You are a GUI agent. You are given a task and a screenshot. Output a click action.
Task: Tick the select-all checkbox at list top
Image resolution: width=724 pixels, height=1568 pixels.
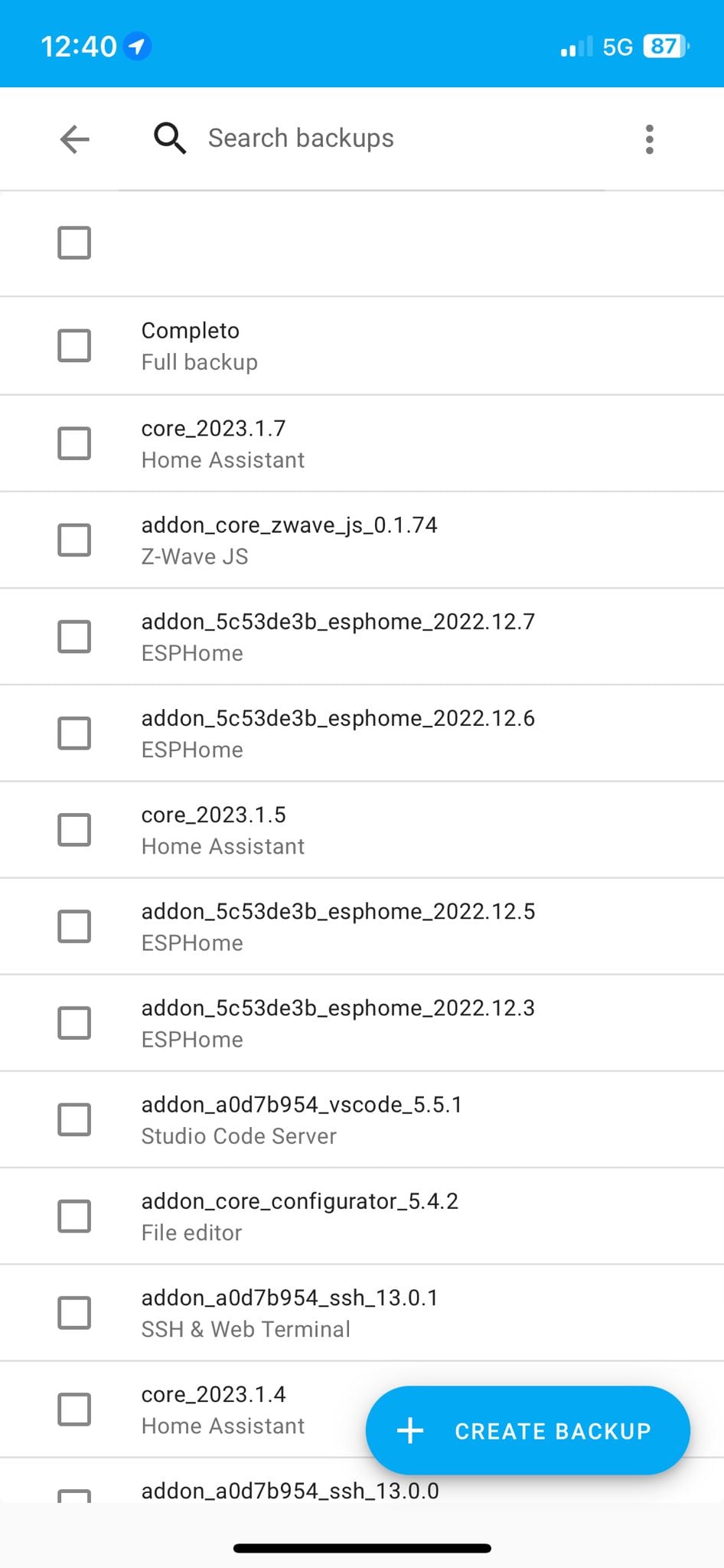[x=74, y=243]
